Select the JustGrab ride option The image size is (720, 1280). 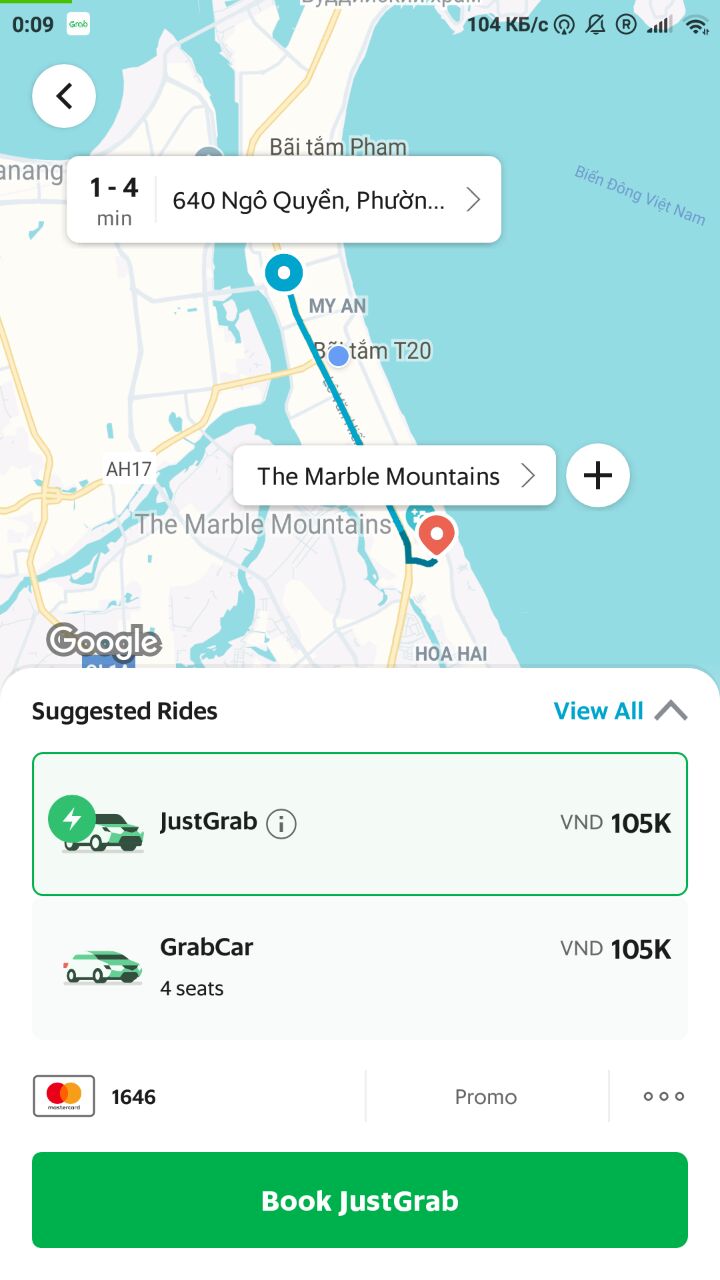coord(360,823)
